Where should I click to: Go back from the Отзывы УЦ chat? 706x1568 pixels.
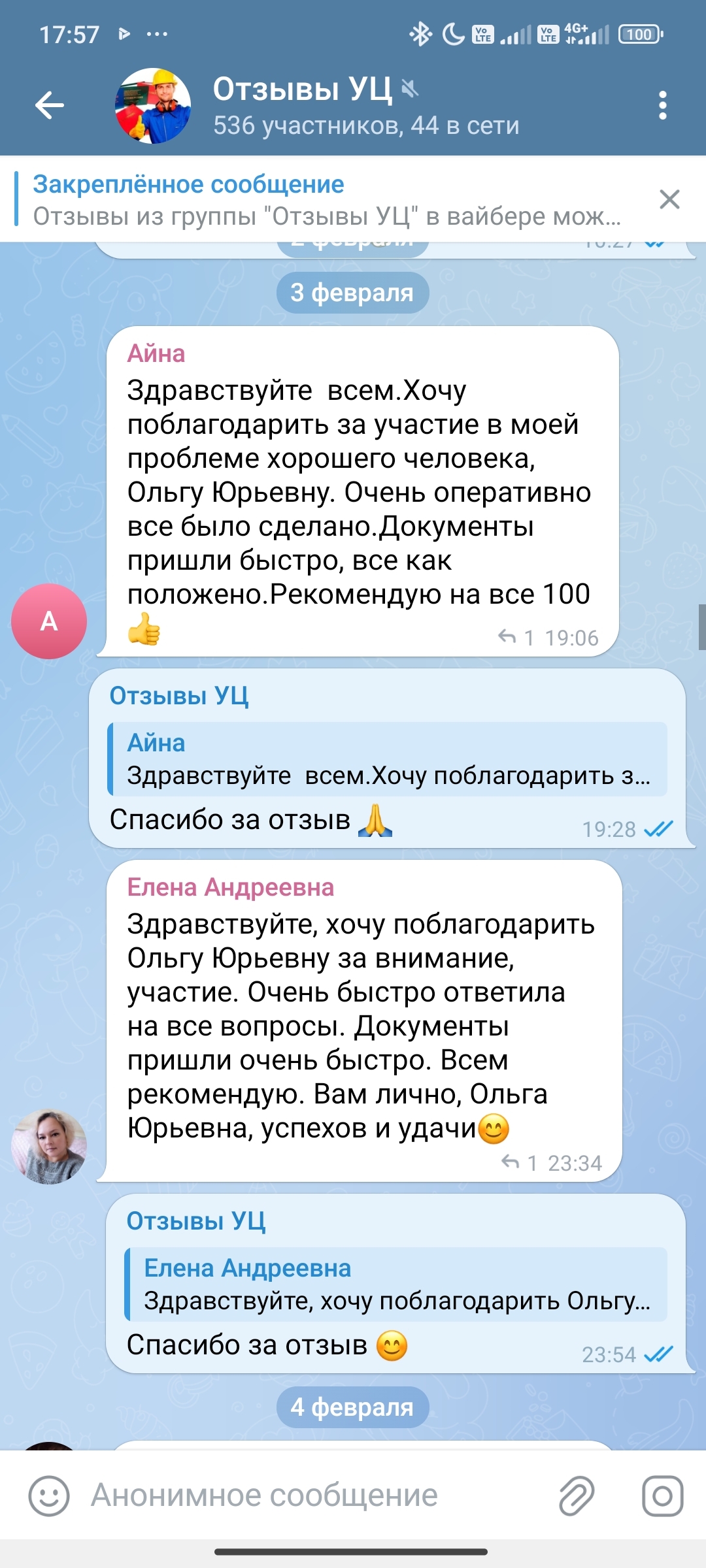coord(50,105)
